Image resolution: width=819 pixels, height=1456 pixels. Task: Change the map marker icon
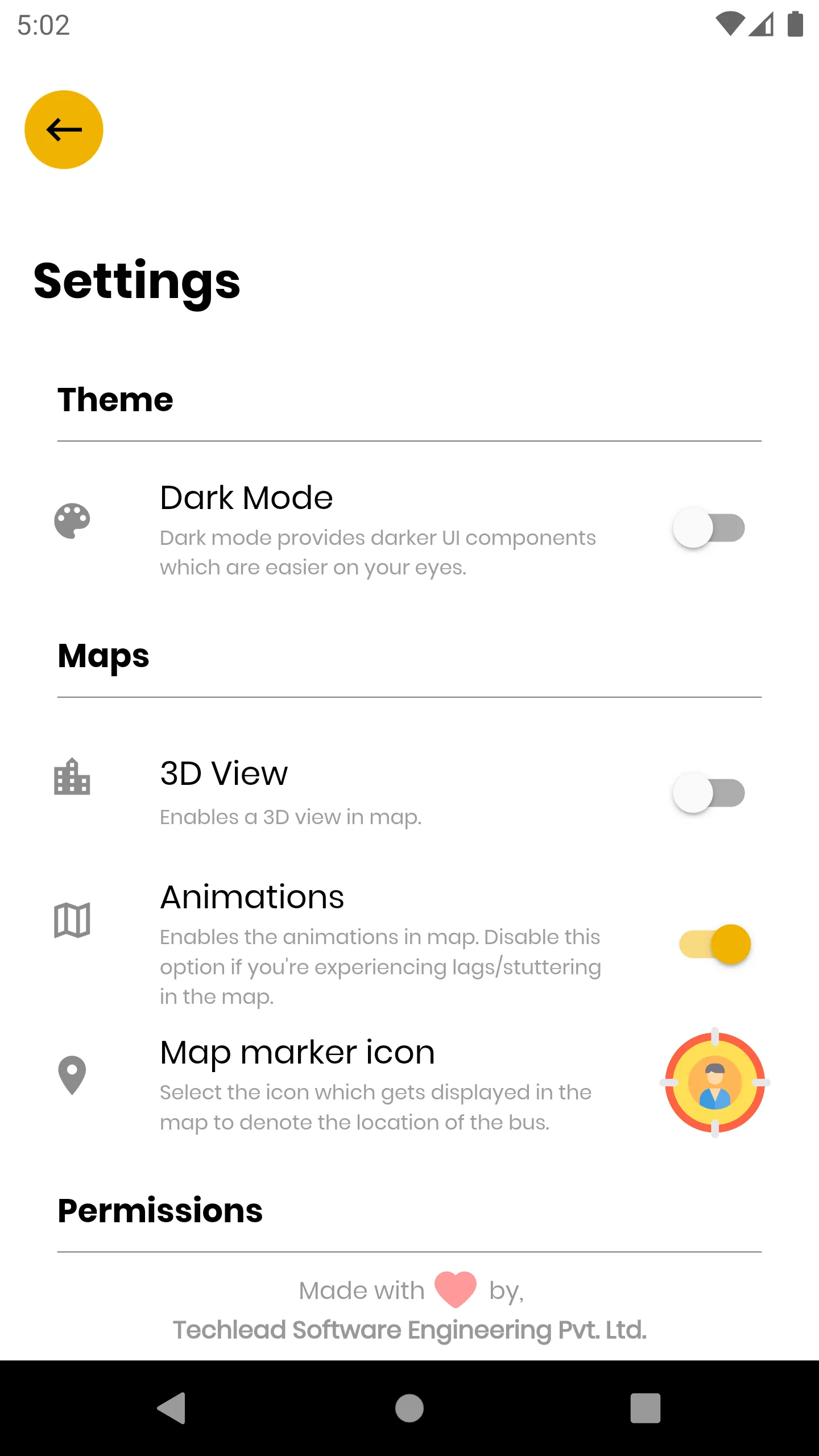(x=714, y=1082)
